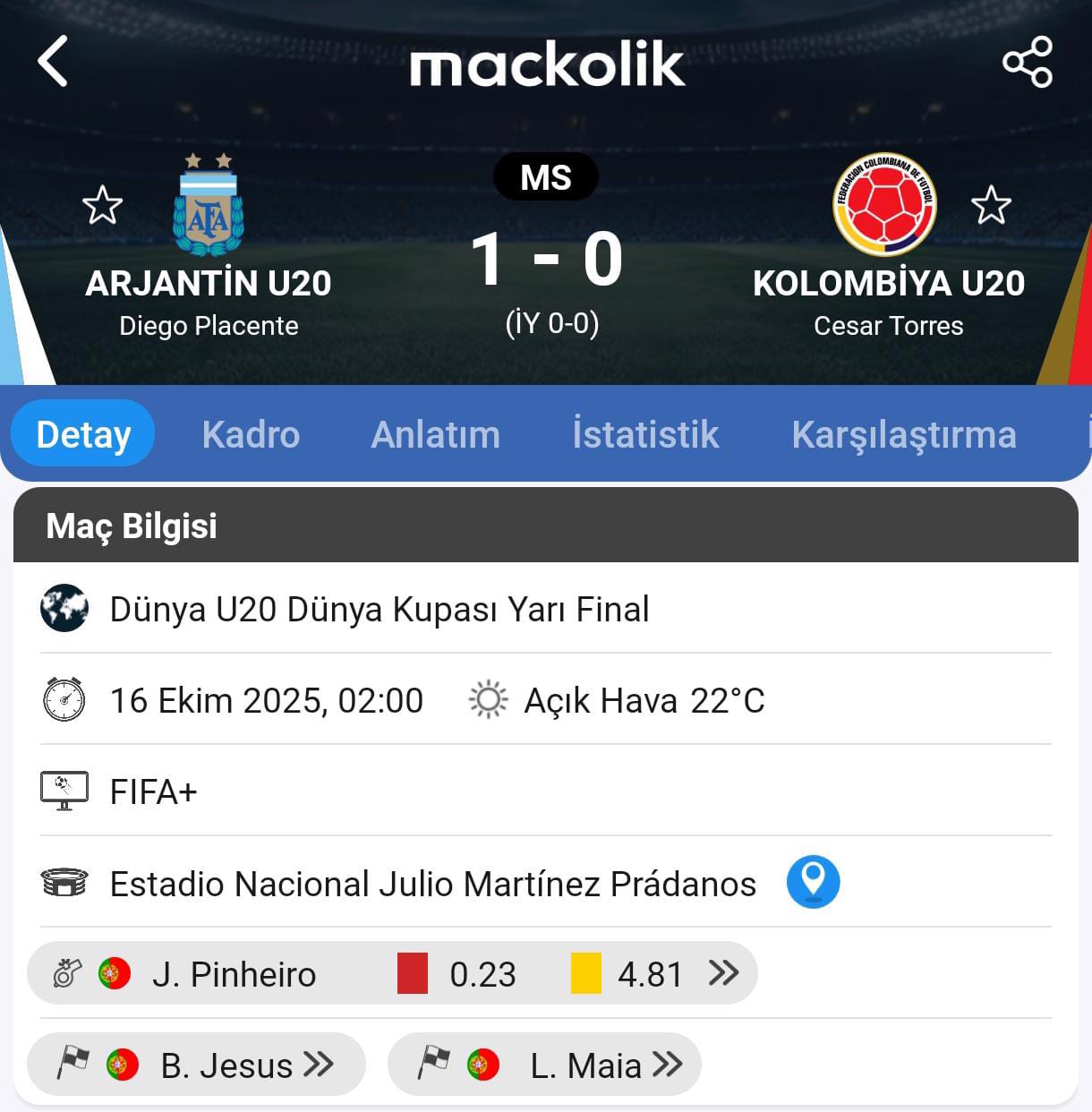This screenshot has height=1112, width=1092.
Task: Favorite Arjantin U20 with the star
Action: coord(102,206)
